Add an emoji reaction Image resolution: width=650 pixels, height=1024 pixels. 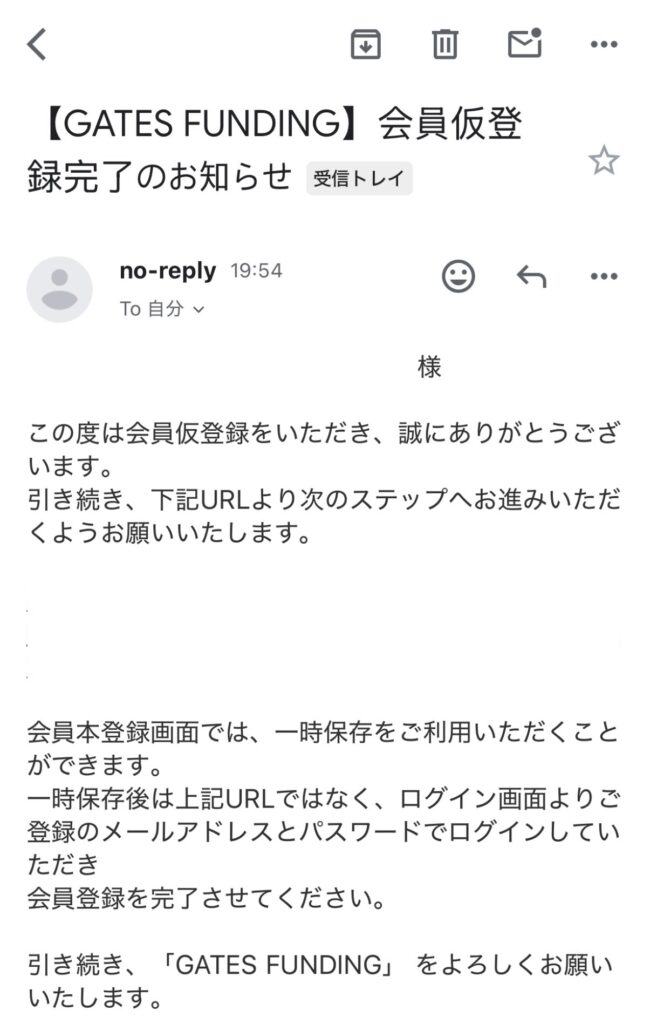tap(458, 276)
